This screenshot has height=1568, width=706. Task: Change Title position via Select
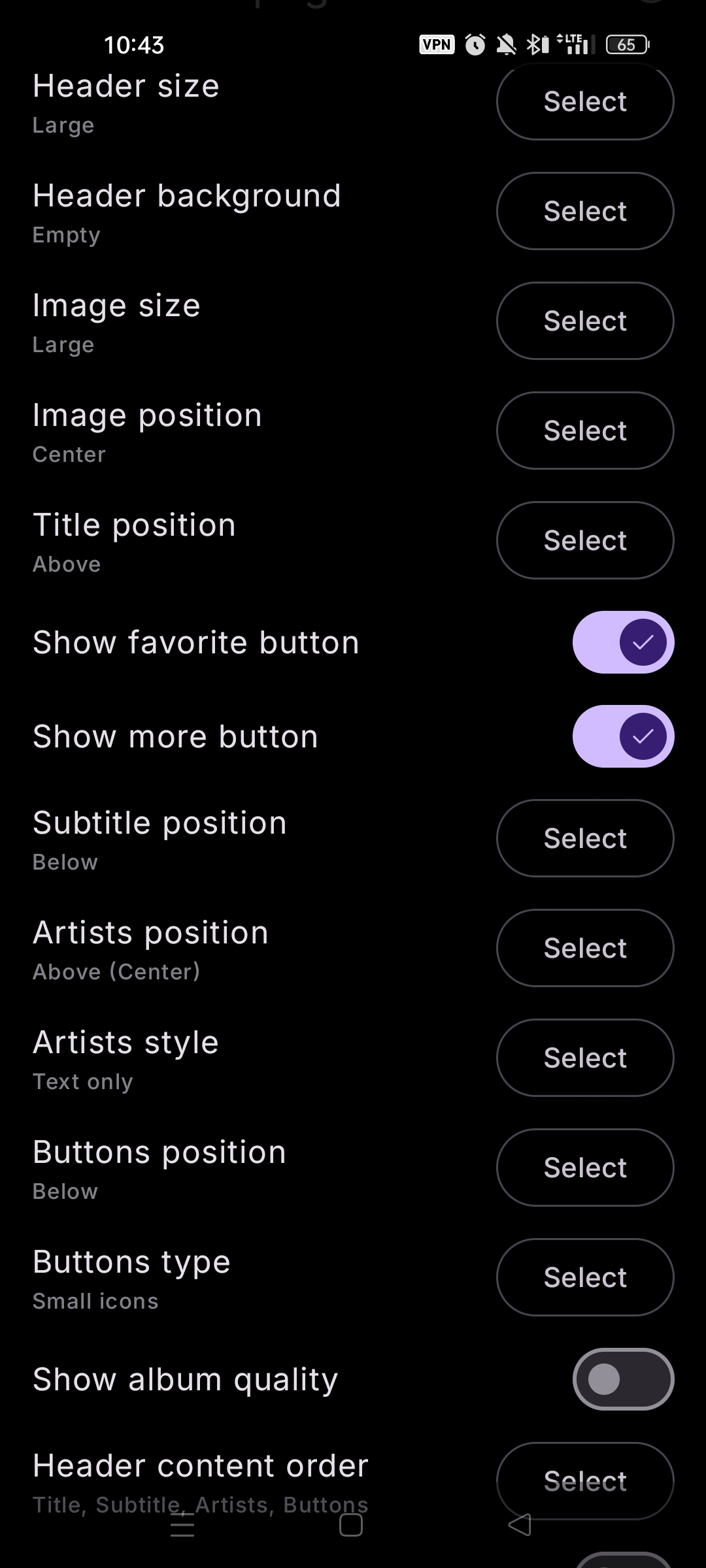[585, 540]
